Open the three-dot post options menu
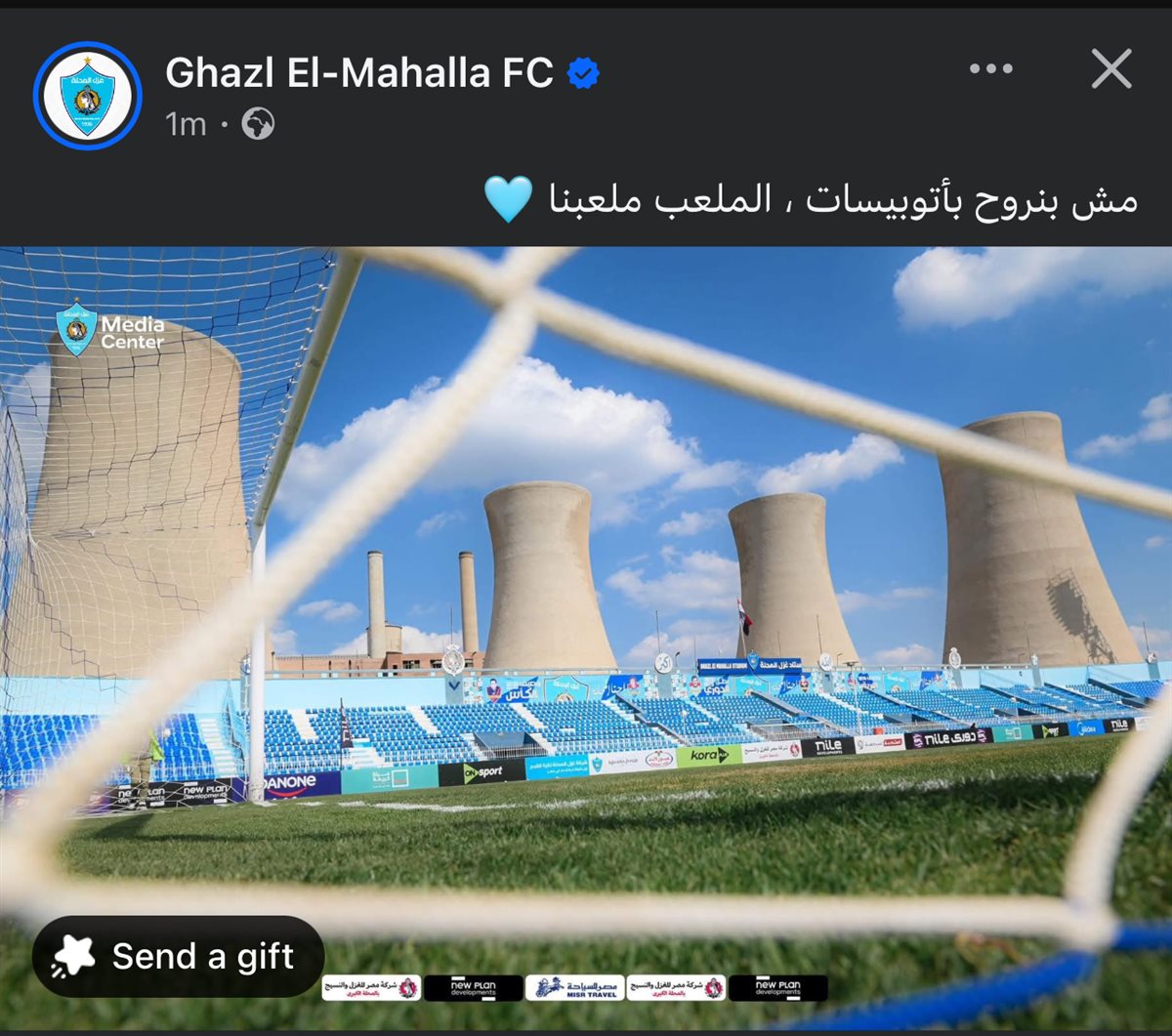 pyautogui.click(x=991, y=69)
